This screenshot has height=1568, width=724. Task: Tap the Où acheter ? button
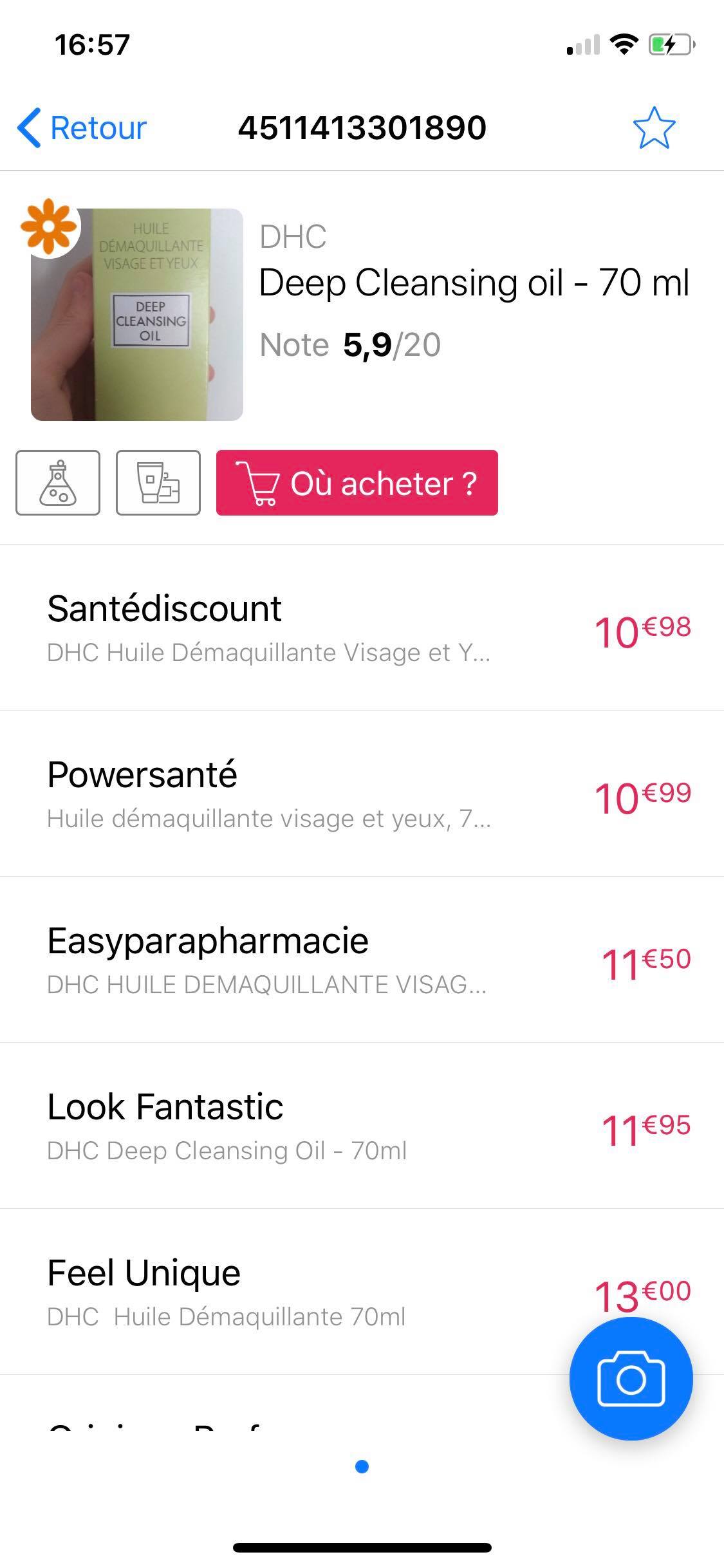click(x=357, y=483)
